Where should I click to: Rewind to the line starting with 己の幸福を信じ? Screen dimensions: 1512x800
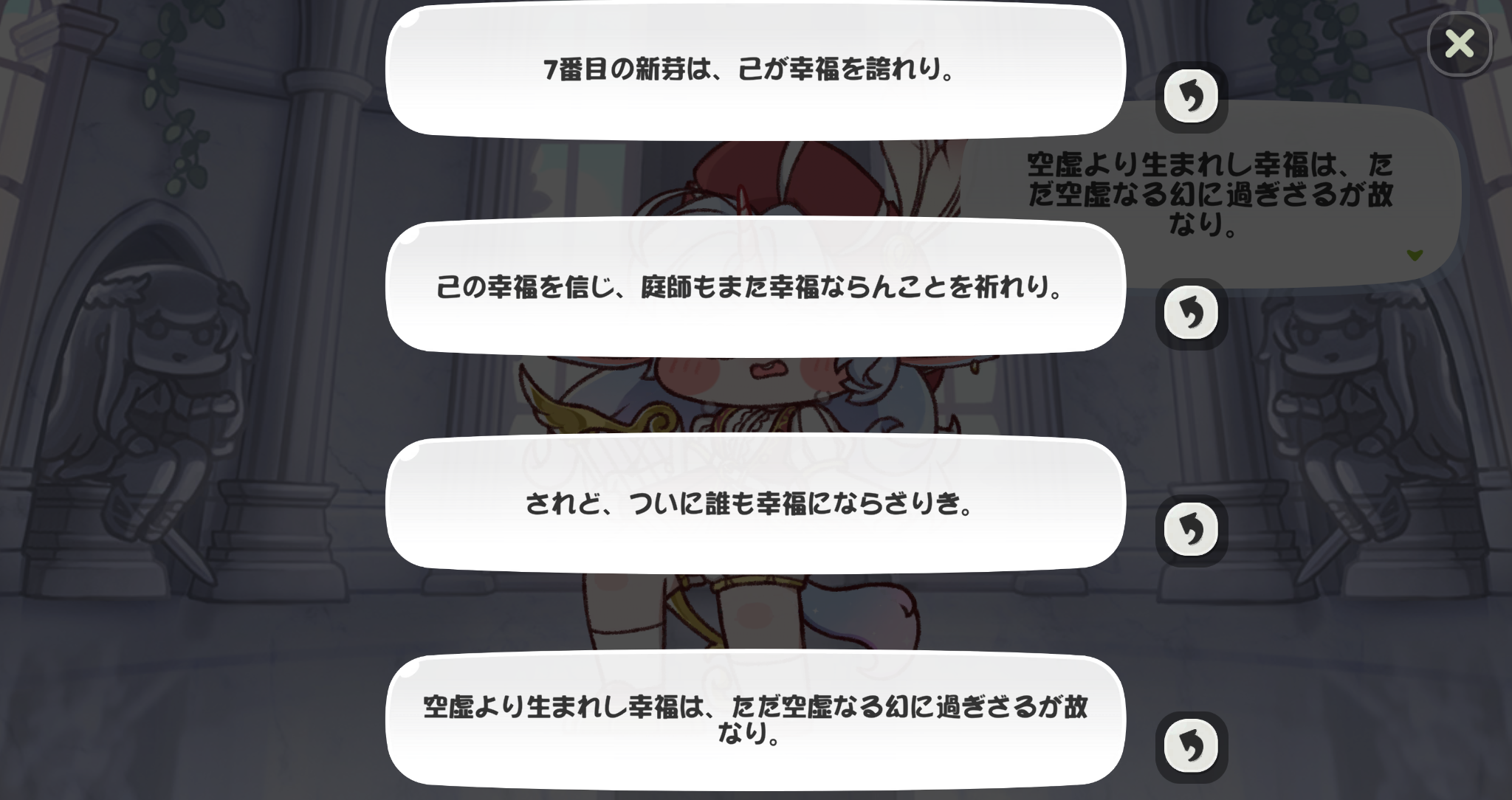[1191, 313]
